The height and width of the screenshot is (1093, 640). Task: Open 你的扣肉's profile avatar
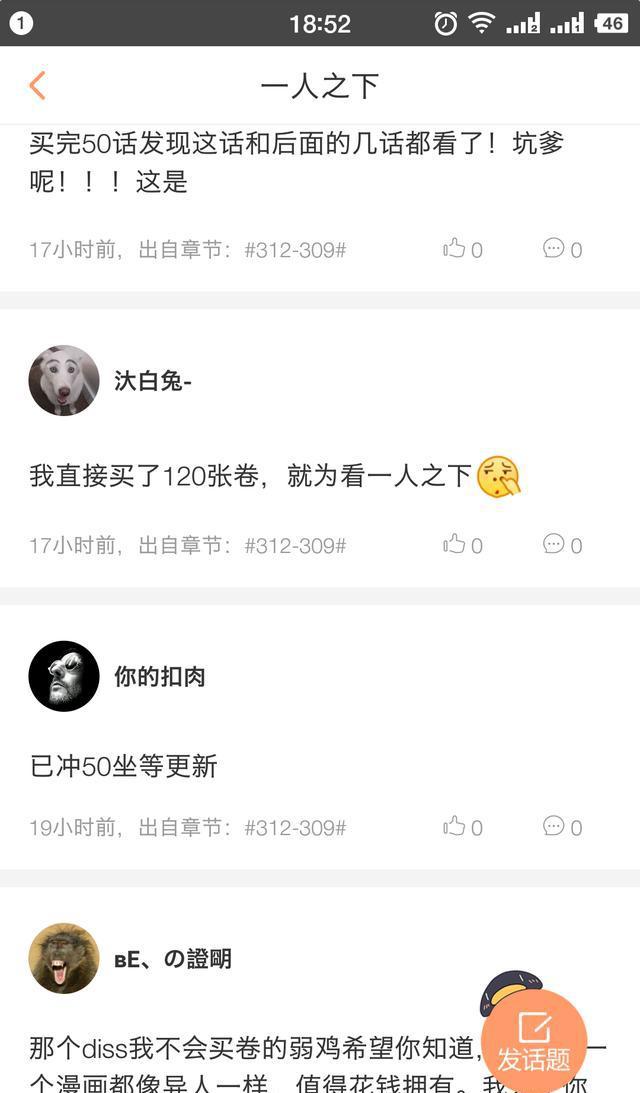[x=64, y=676]
